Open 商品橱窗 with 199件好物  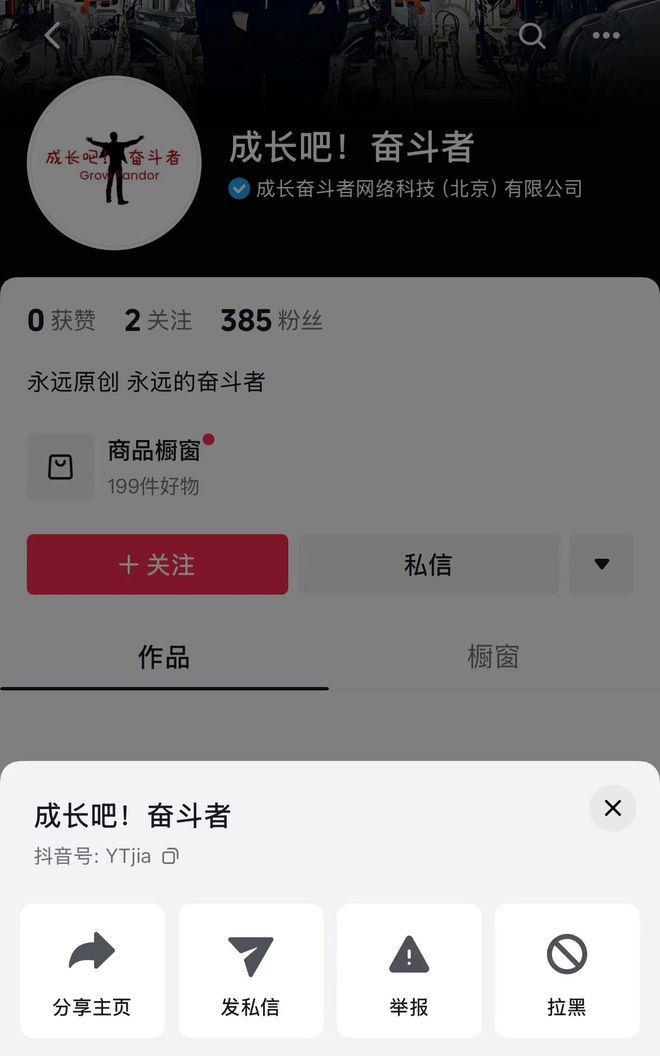[x=121, y=467]
